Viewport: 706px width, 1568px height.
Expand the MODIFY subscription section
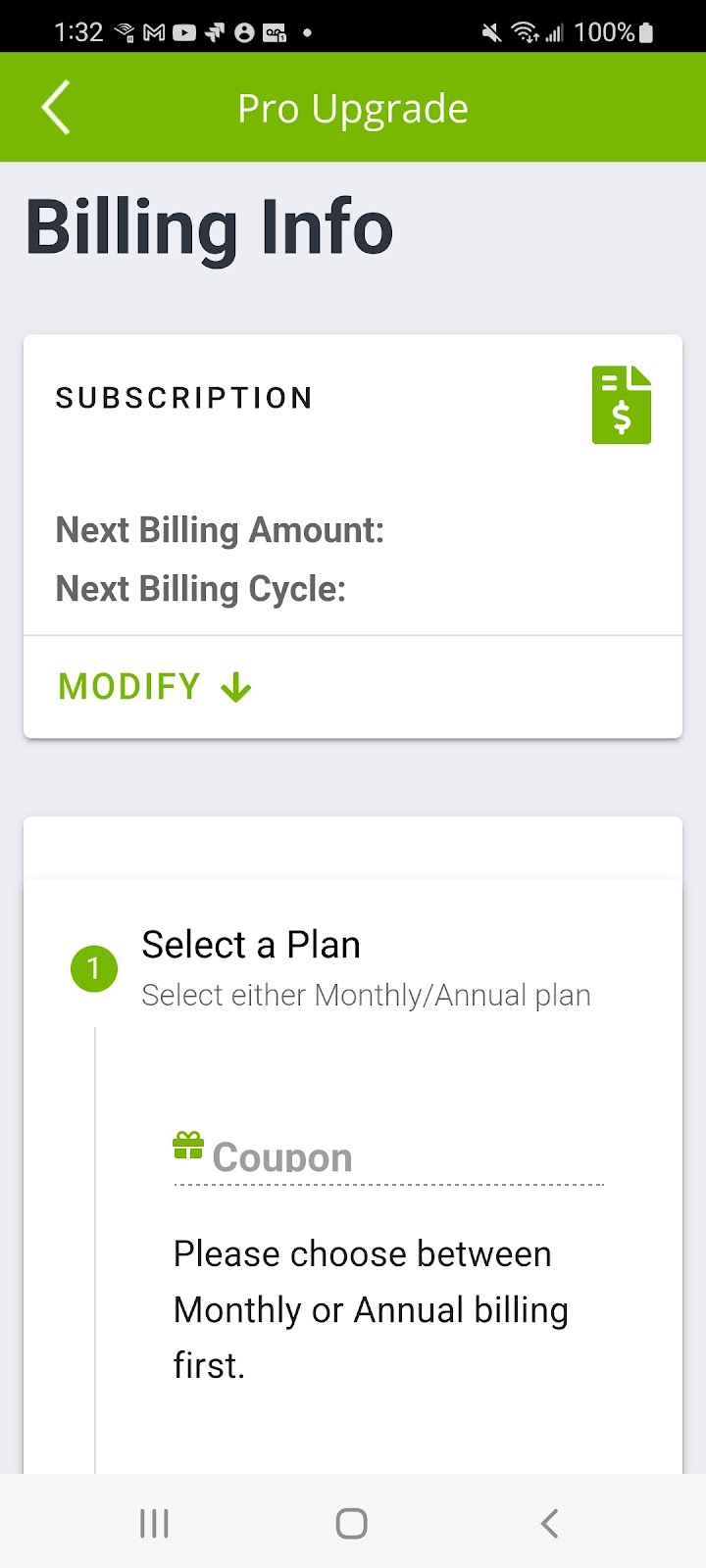coord(155,687)
